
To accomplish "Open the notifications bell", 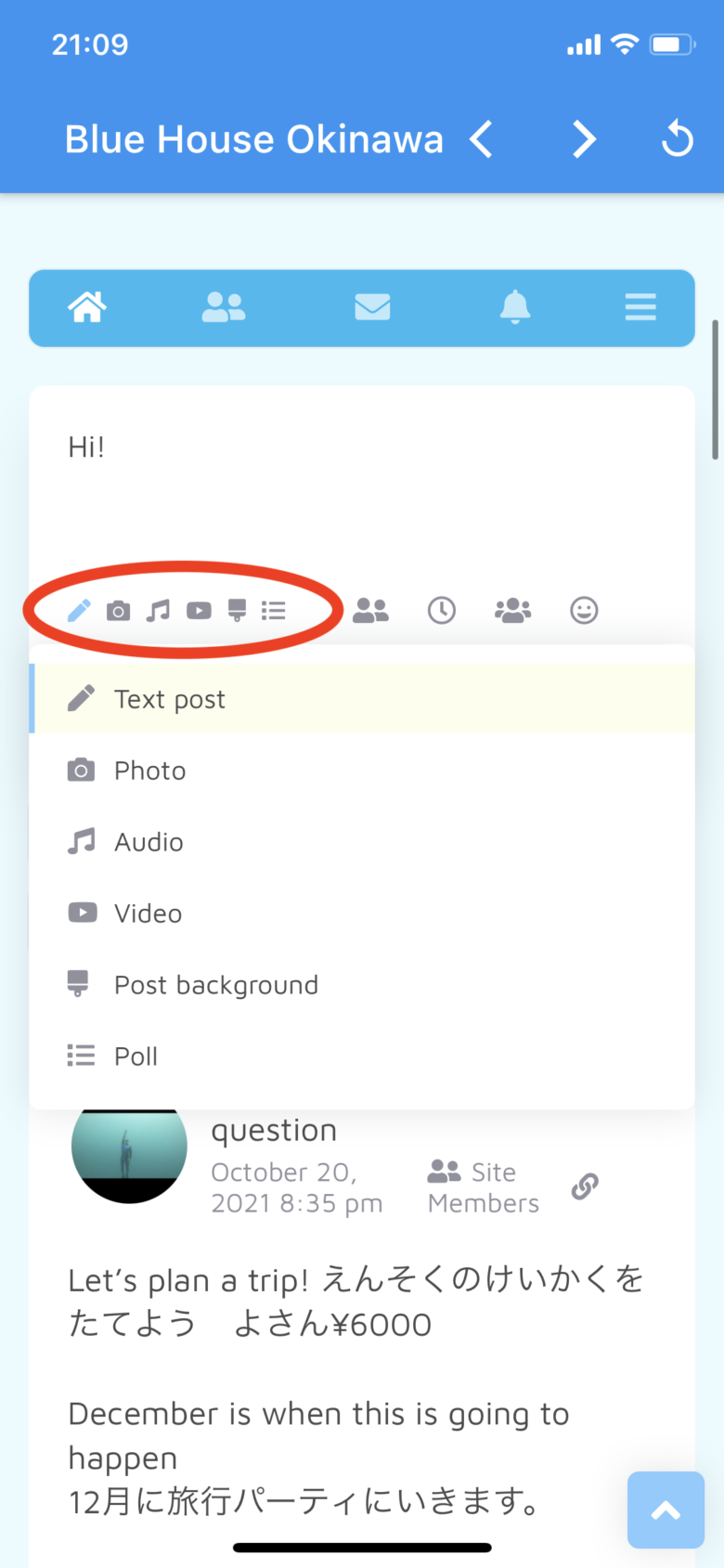I will [x=515, y=306].
